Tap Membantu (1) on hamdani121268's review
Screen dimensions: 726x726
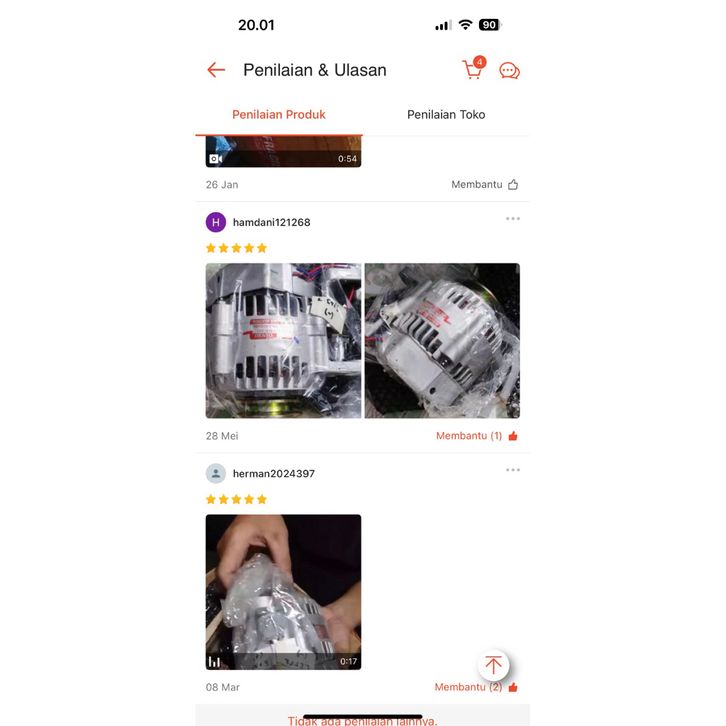coord(477,436)
